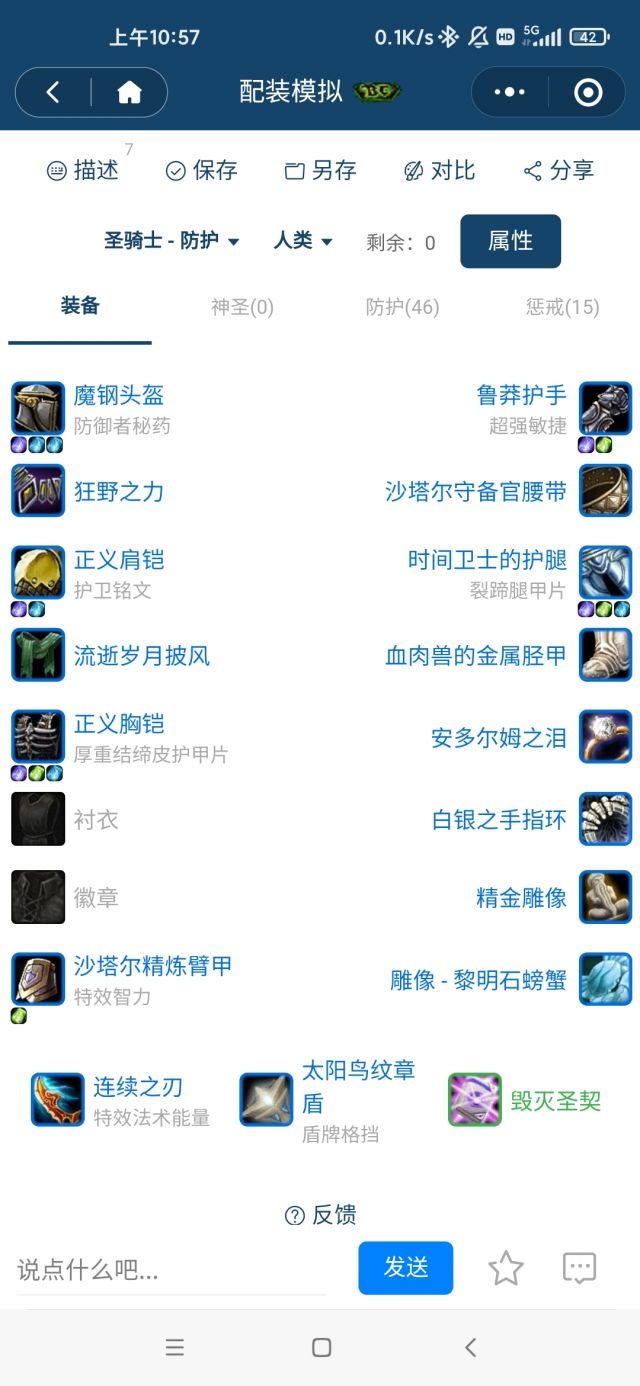Send the comment with 发送
Viewport: 640px width, 1386px height.
pyautogui.click(x=405, y=1268)
